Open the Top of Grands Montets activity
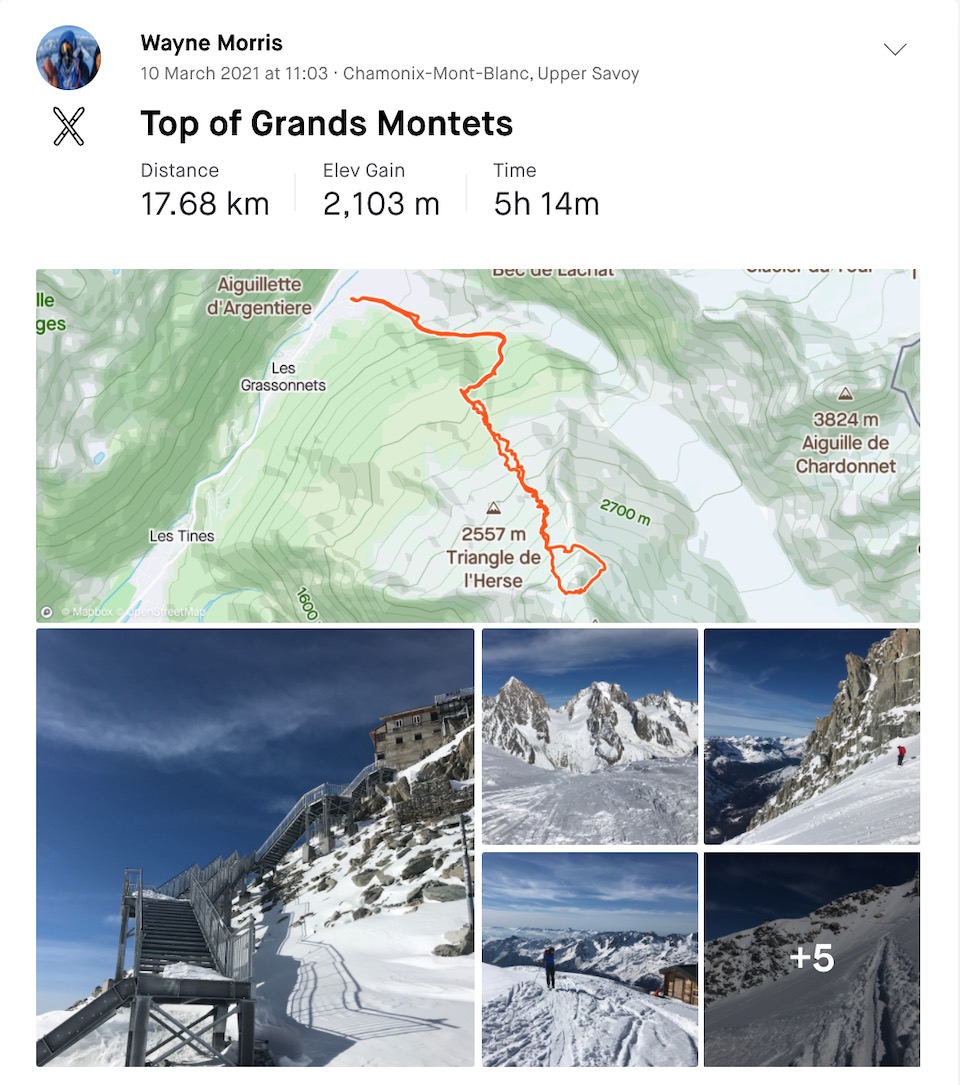Screen dimensions: 960x1085 pyautogui.click(x=326, y=124)
